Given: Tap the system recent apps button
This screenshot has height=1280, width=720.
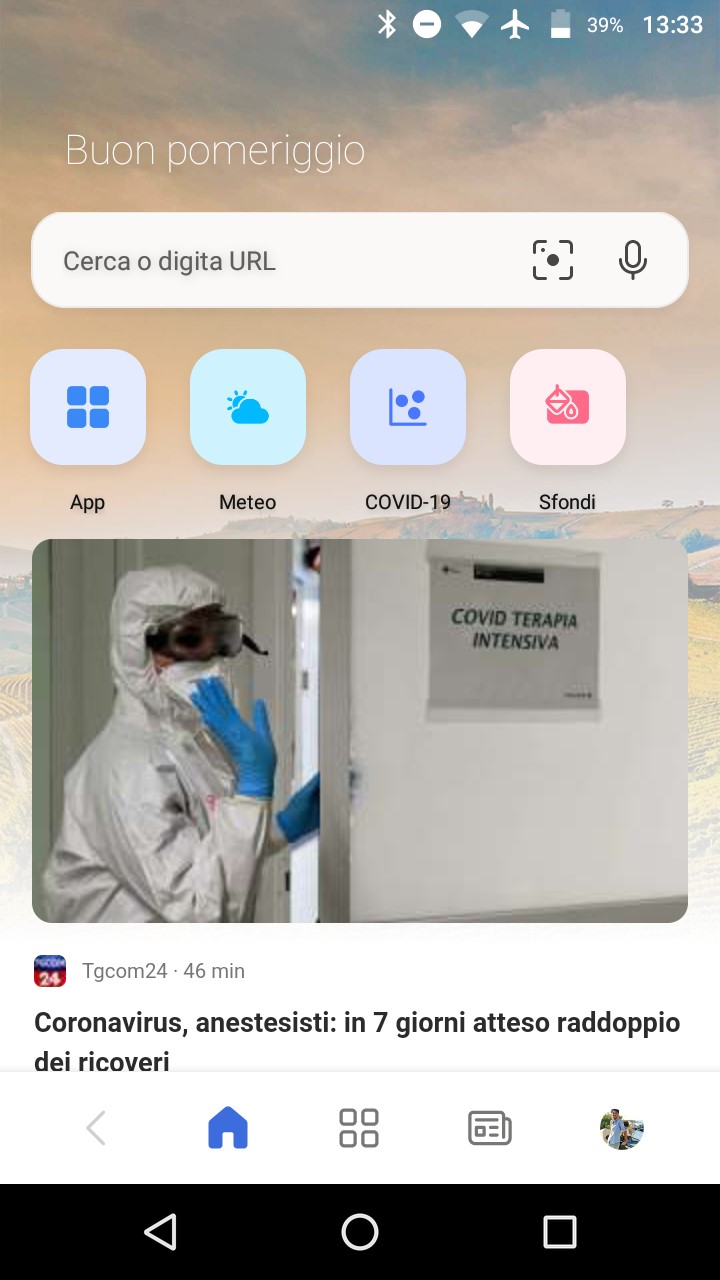Looking at the screenshot, I should [x=560, y=1232].
